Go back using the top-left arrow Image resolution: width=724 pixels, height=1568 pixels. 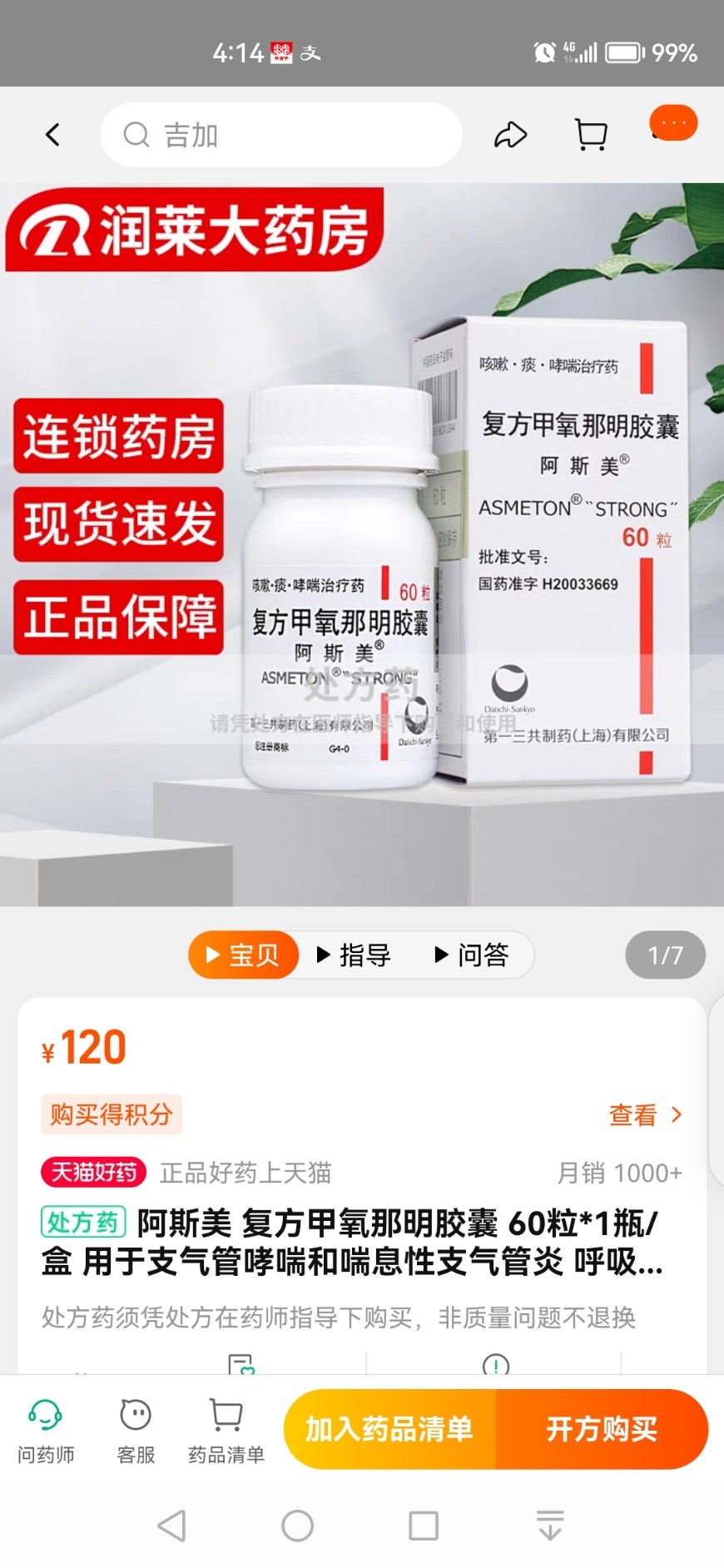click(x=53, y=135)
